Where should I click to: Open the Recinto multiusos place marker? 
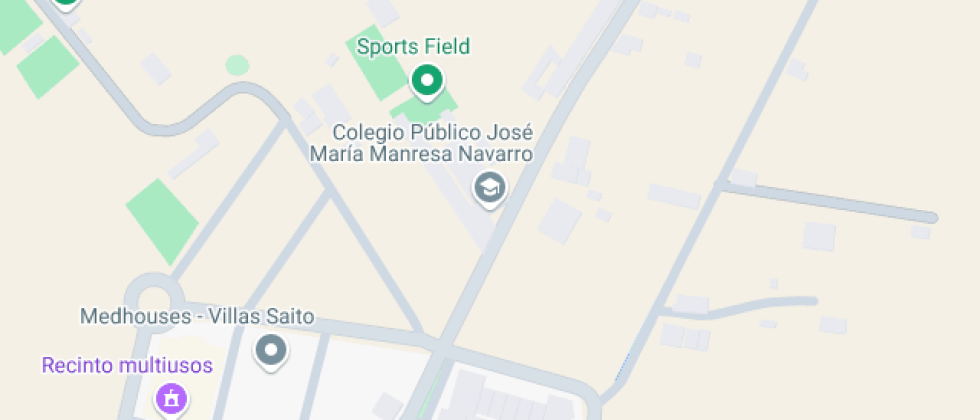(x=171, y=399)
